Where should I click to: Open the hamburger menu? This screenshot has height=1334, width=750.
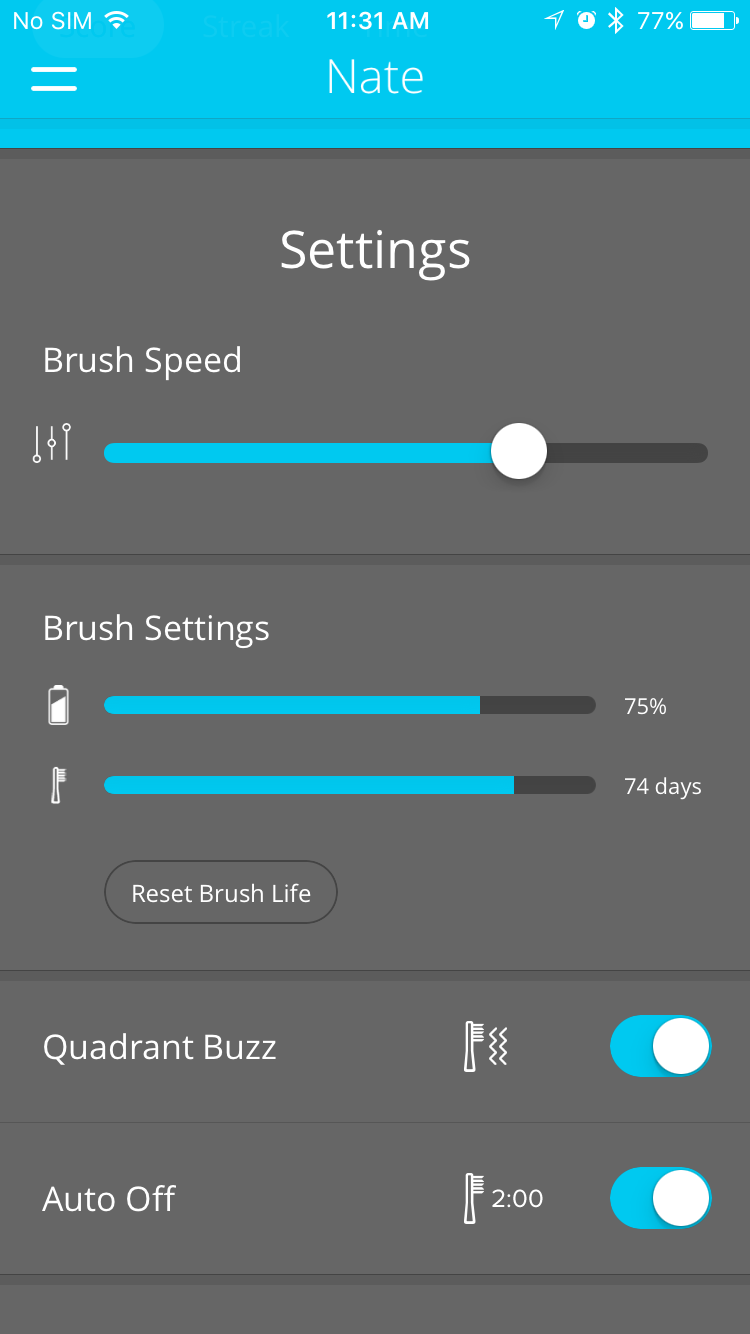tap(54, 79)
